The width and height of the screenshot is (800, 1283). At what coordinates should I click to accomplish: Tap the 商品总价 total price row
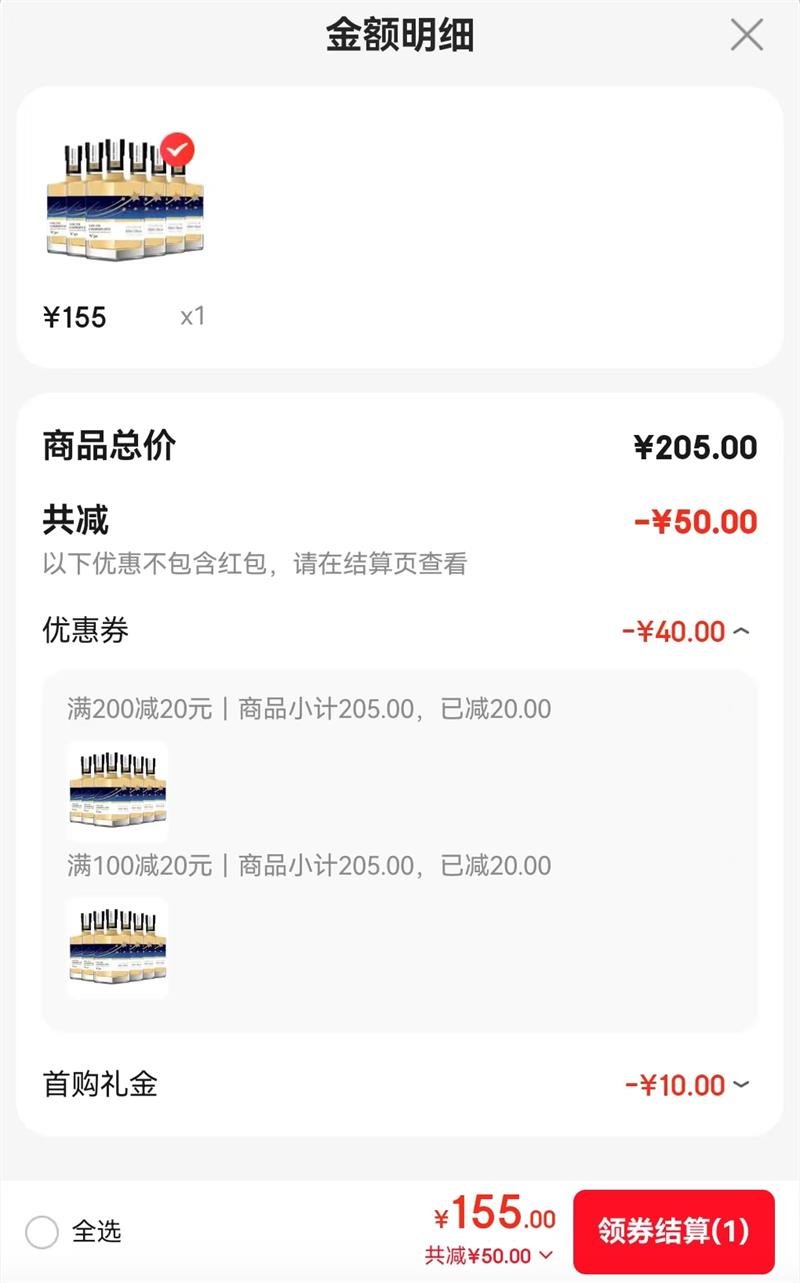400,449
